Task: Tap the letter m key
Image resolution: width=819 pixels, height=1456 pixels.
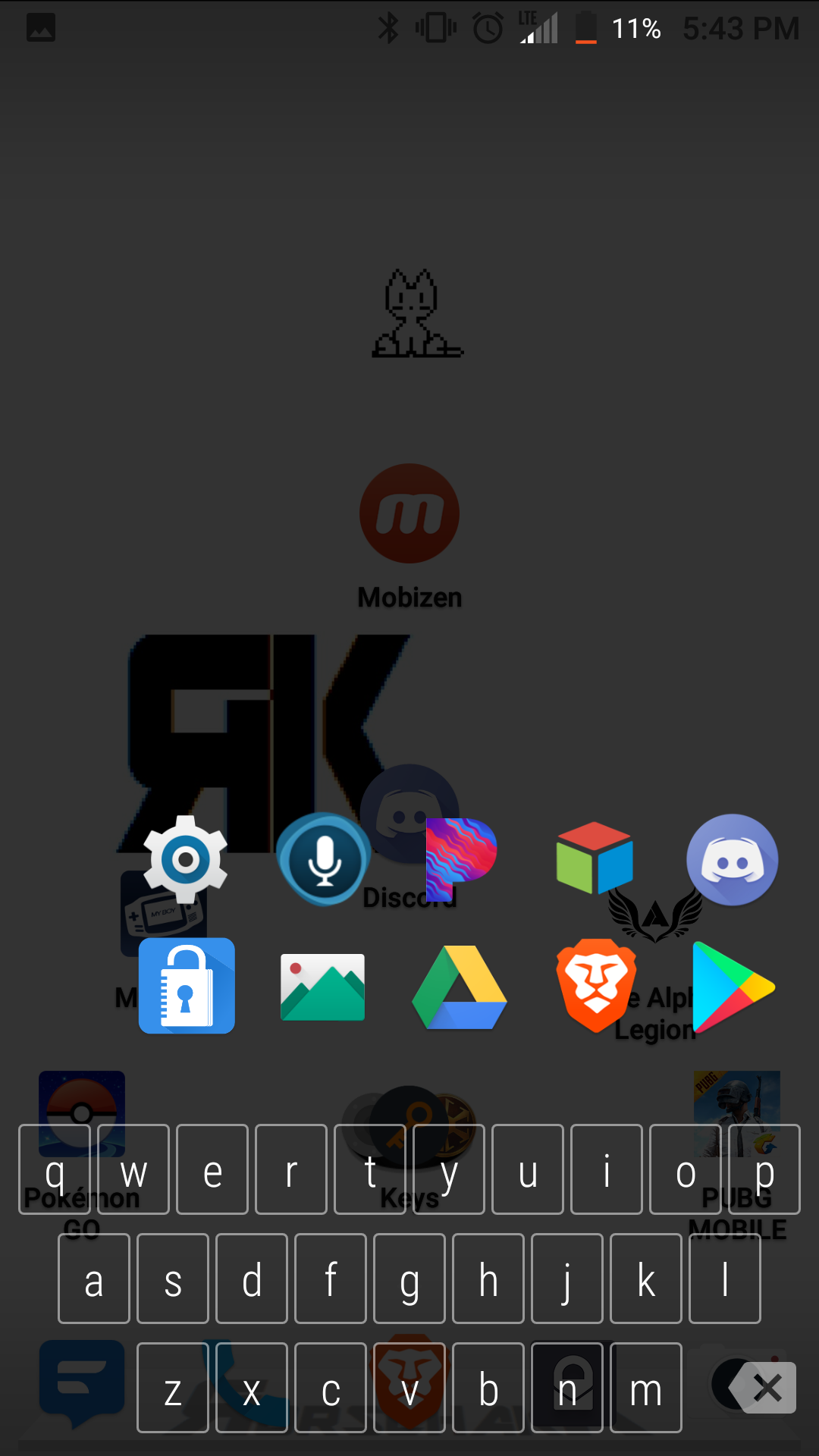Action: click(646, 1389)
